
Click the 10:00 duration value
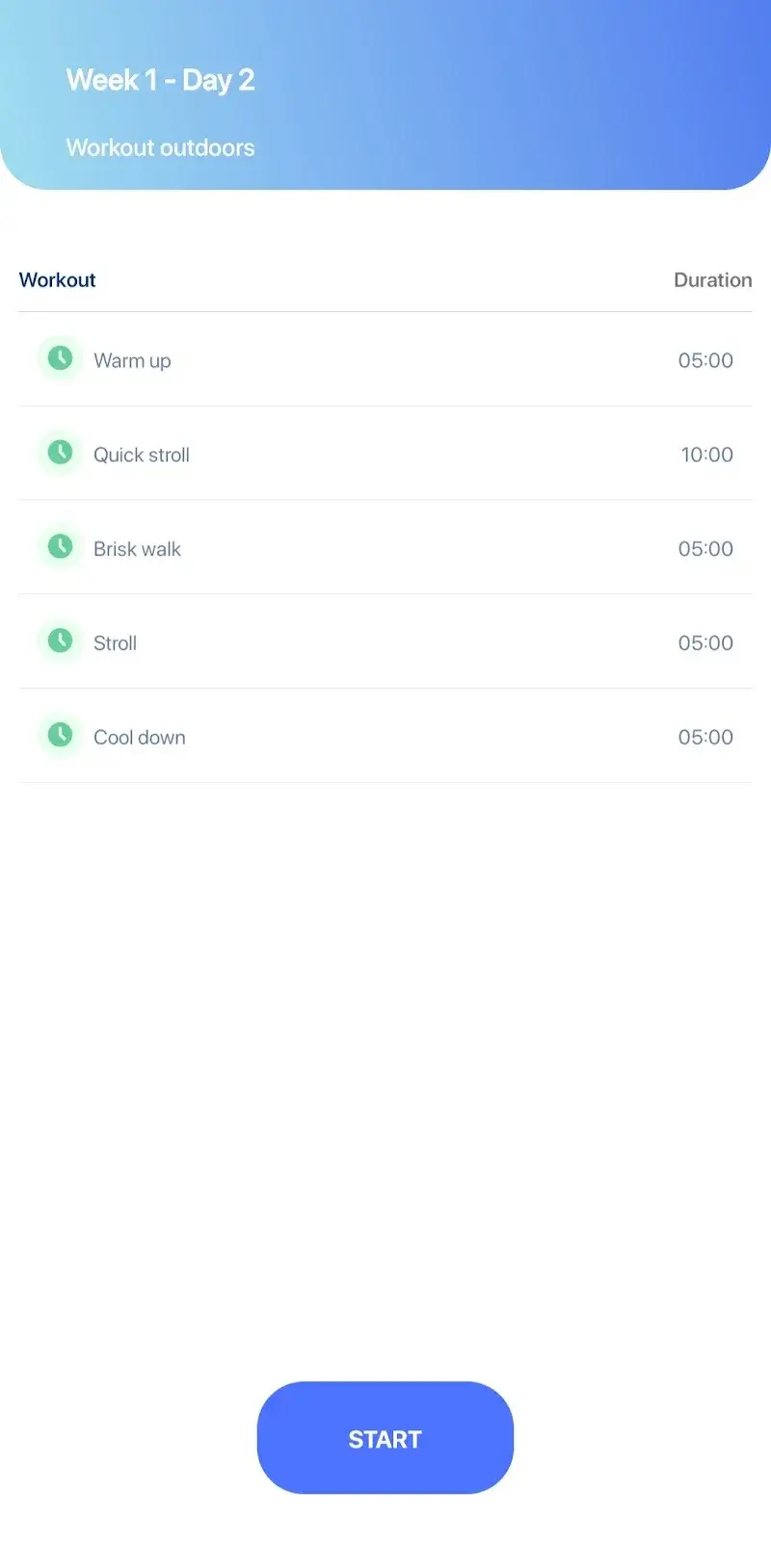pyautogui.click(x=705, y=454)
